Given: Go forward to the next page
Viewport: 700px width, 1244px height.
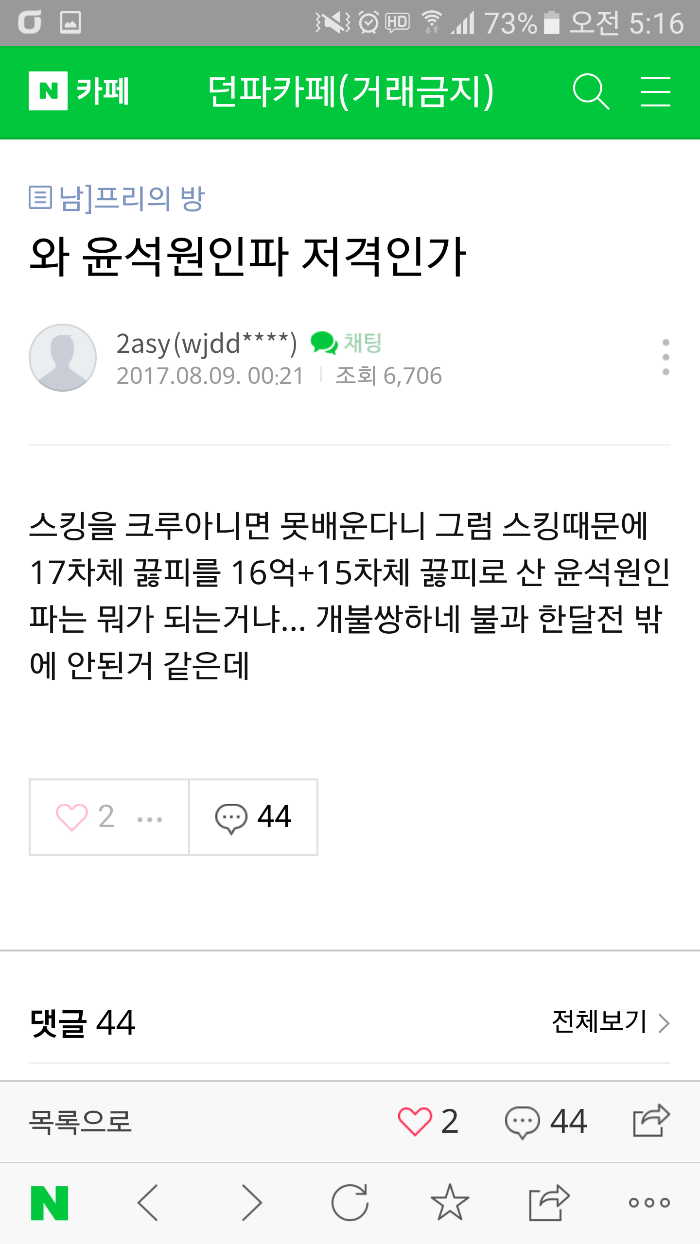Looking at the screenshot, I should click(x=250, y=1203).
